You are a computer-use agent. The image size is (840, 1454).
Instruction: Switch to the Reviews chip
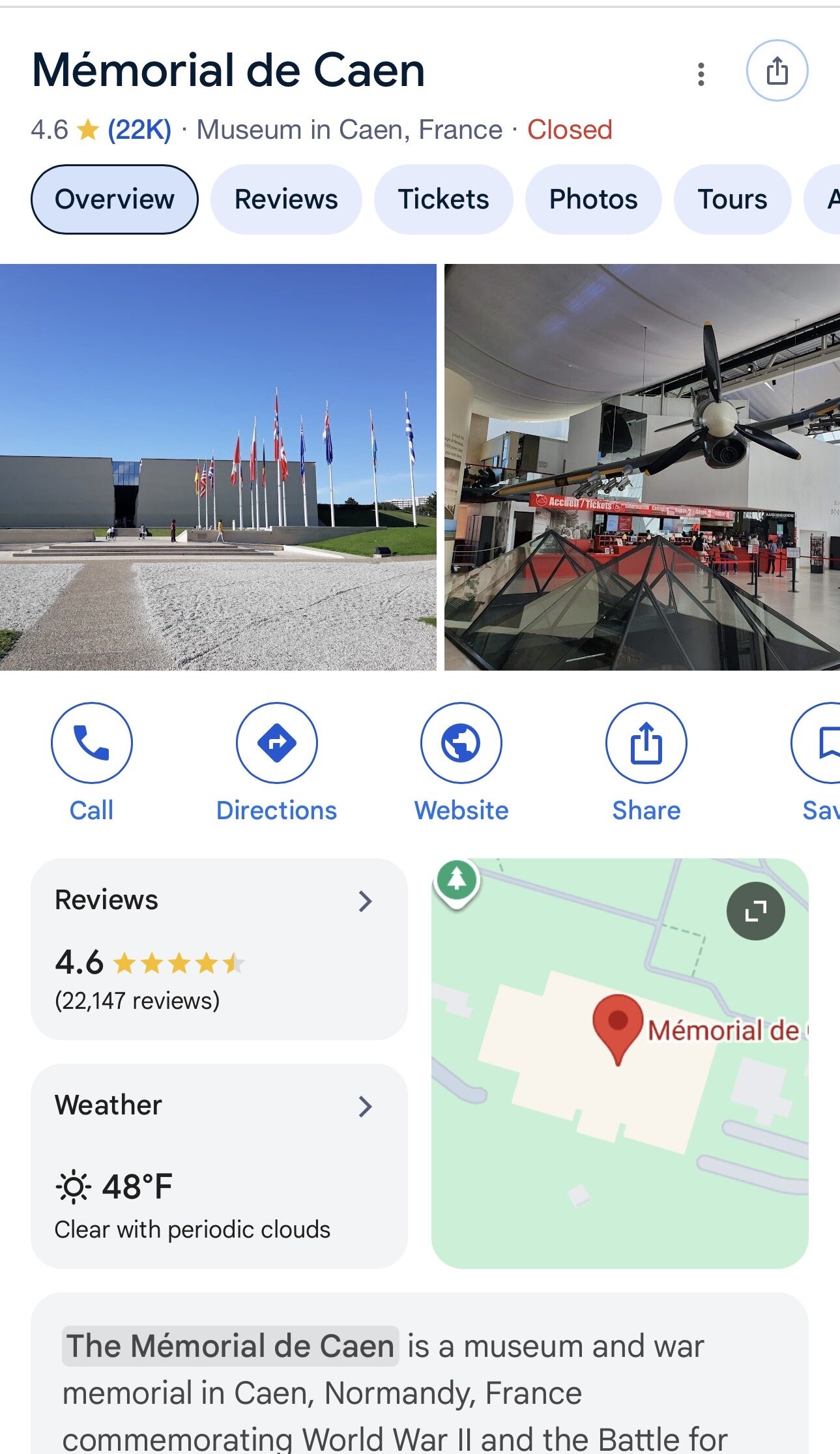286,199
